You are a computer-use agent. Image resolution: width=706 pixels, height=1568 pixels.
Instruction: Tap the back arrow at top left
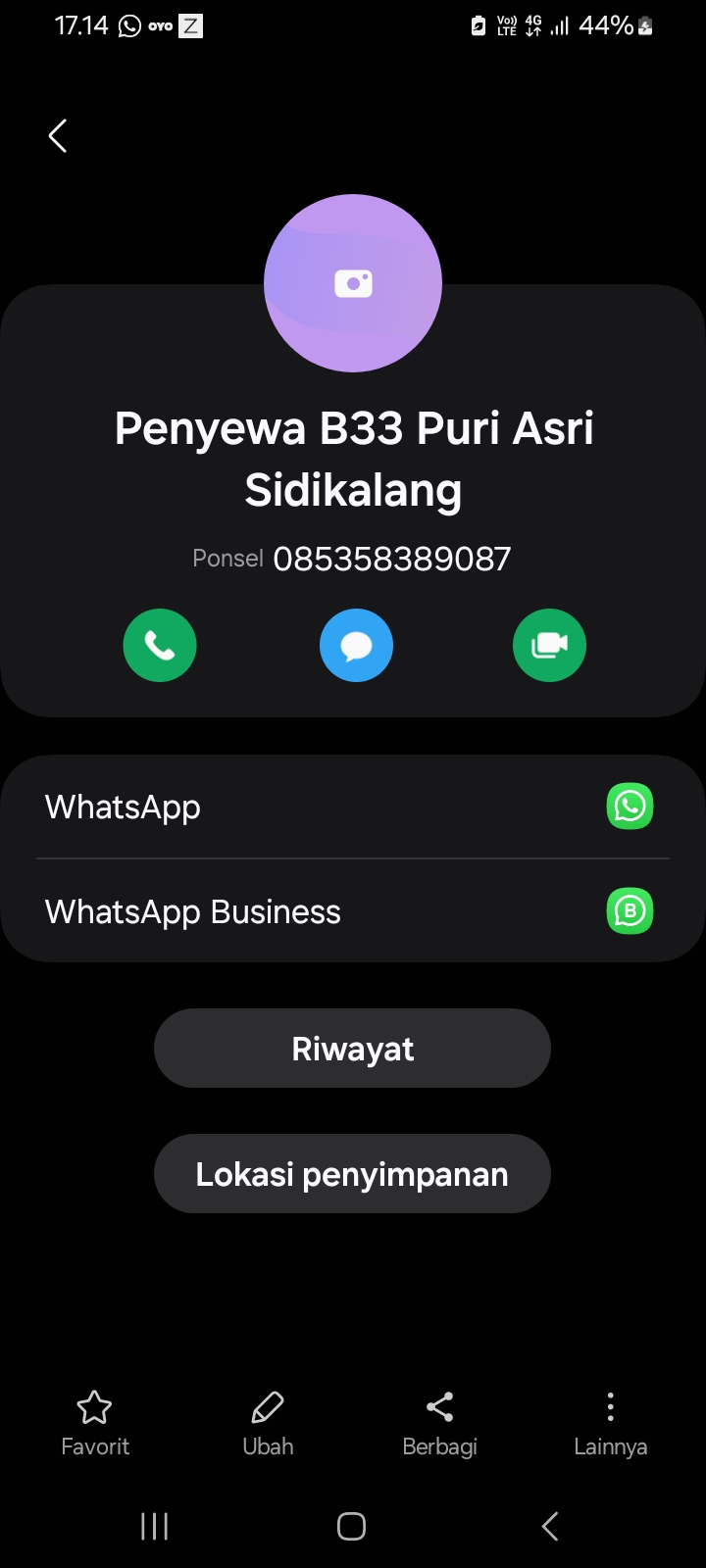point(57,136)
